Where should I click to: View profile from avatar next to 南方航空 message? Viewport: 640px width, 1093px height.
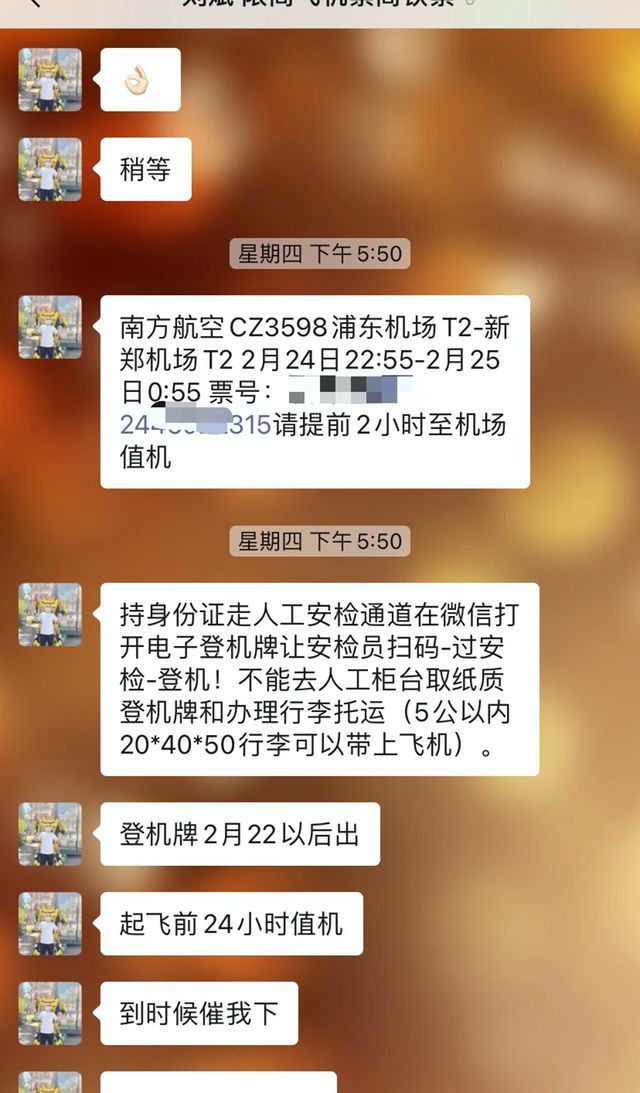49,326
